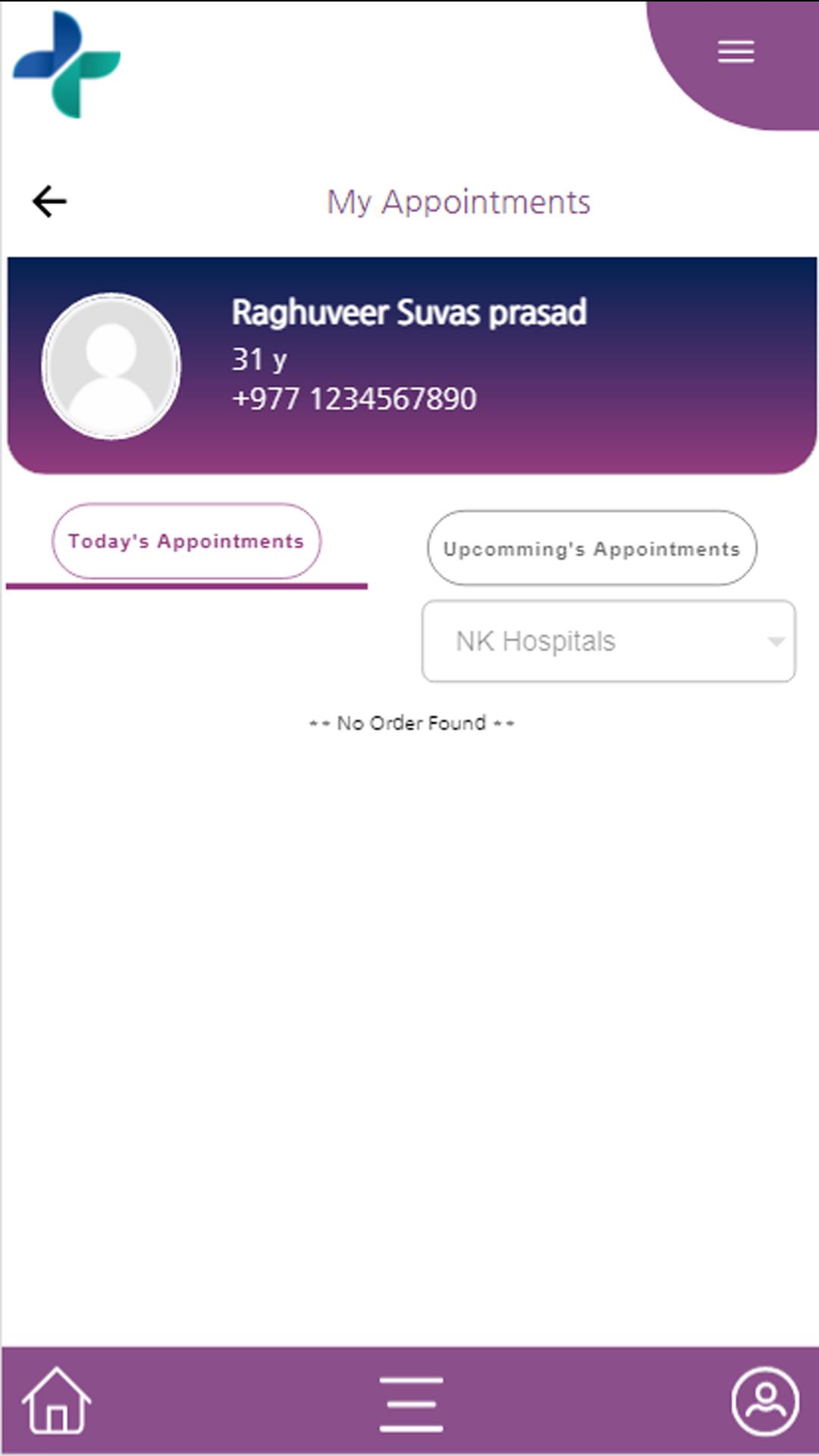Tap the bottom bar menu lines icon
The image size is (819, 1456).
411,1404
